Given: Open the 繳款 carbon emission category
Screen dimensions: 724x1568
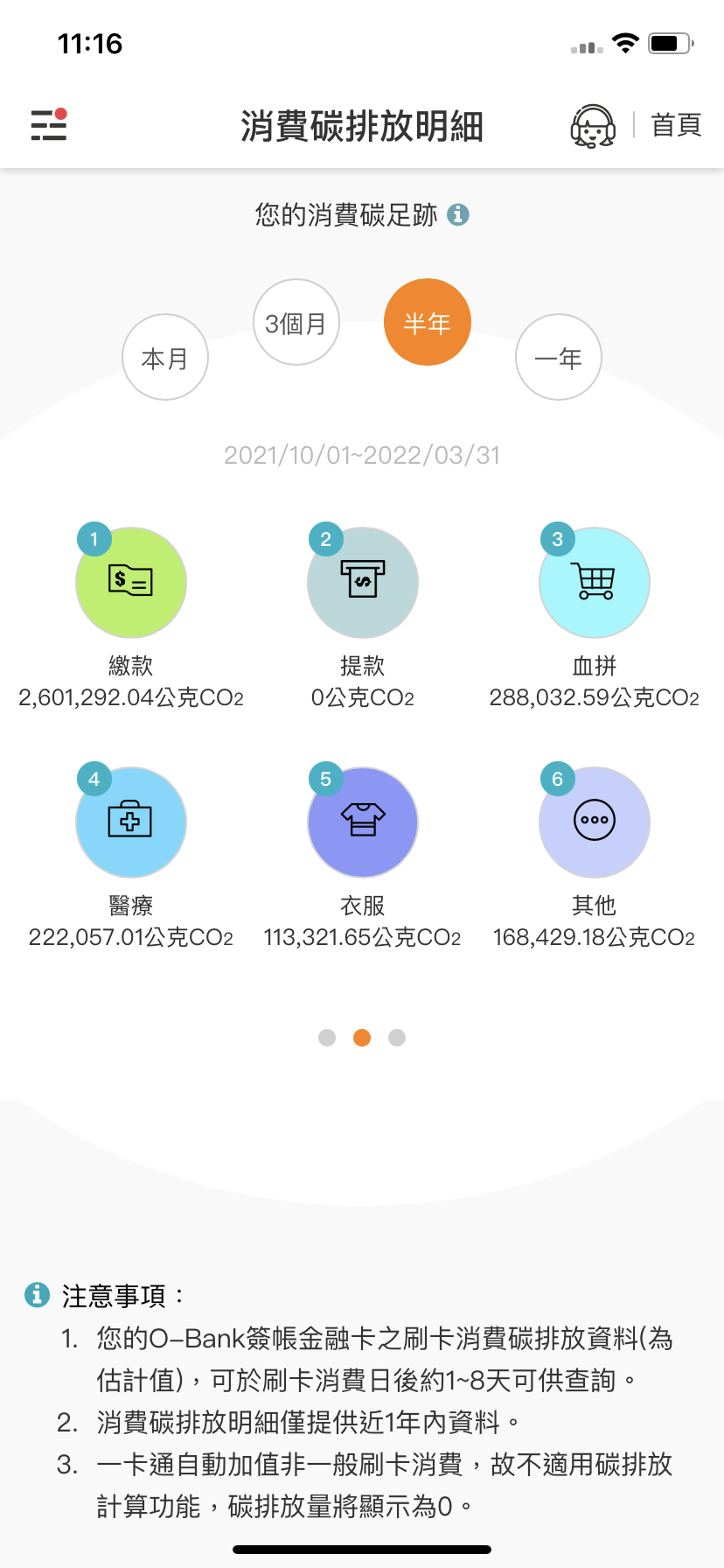Looking at the screenshot, I should click(131, 583).
